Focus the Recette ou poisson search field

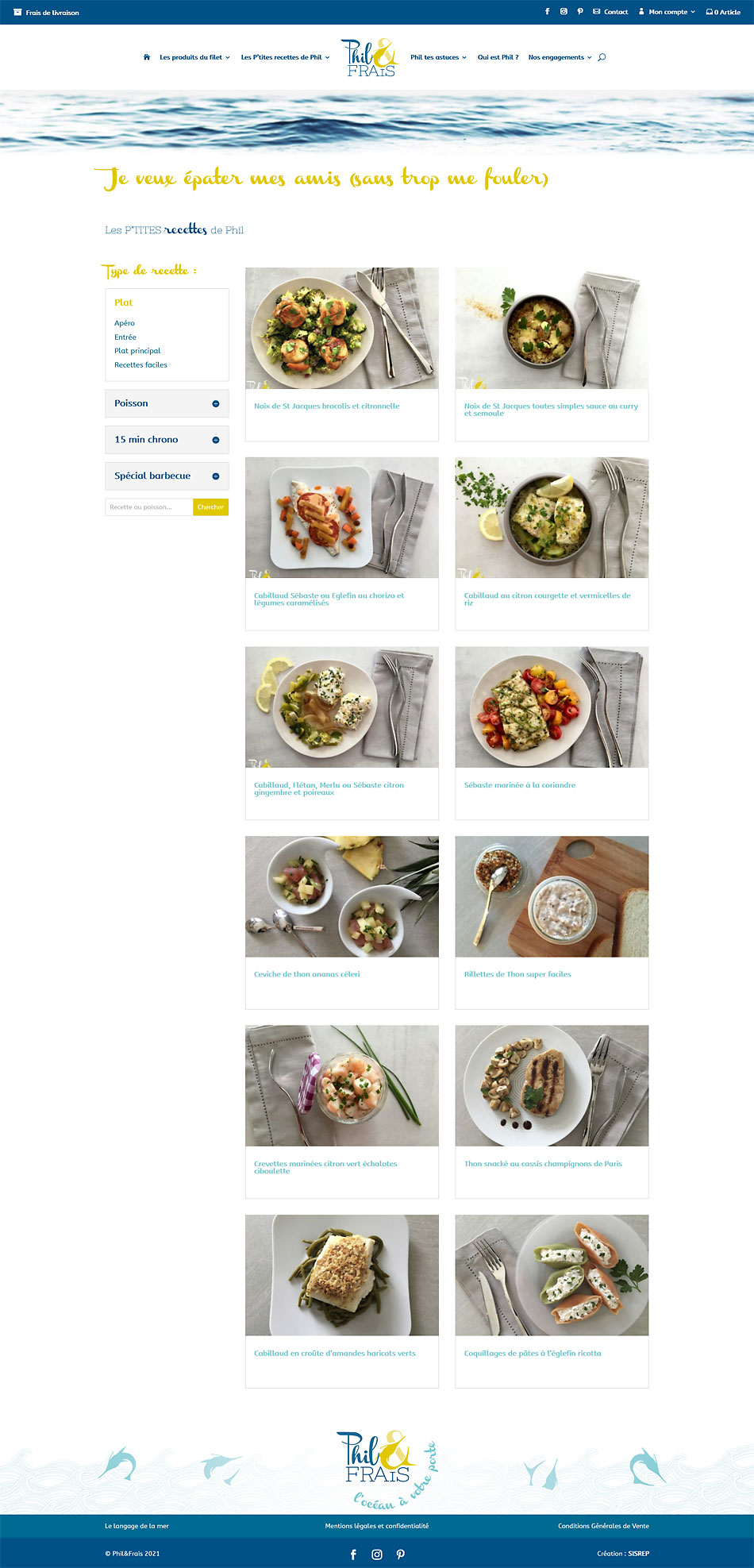(149, 507)
